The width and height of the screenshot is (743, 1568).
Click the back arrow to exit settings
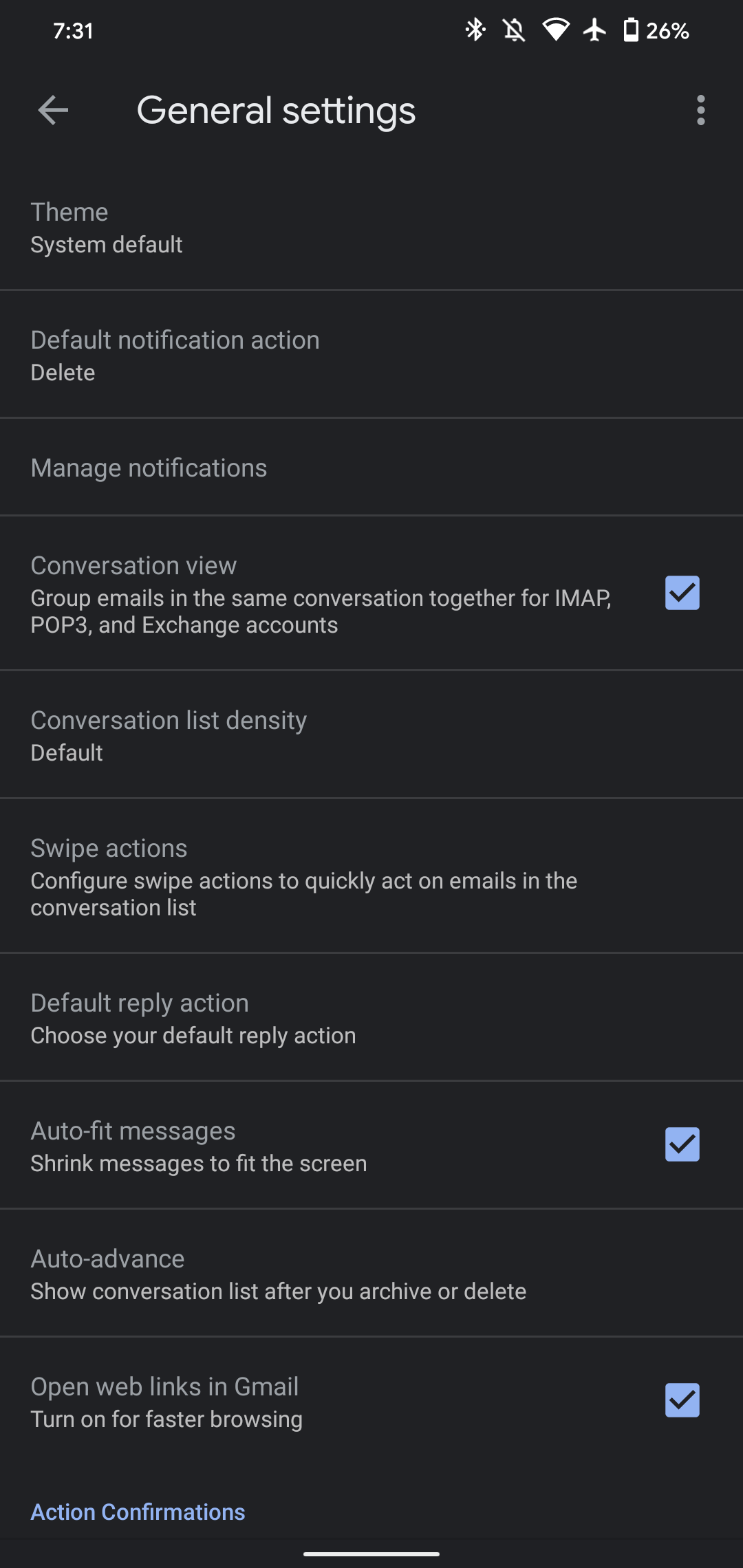(x=52, y=111)
